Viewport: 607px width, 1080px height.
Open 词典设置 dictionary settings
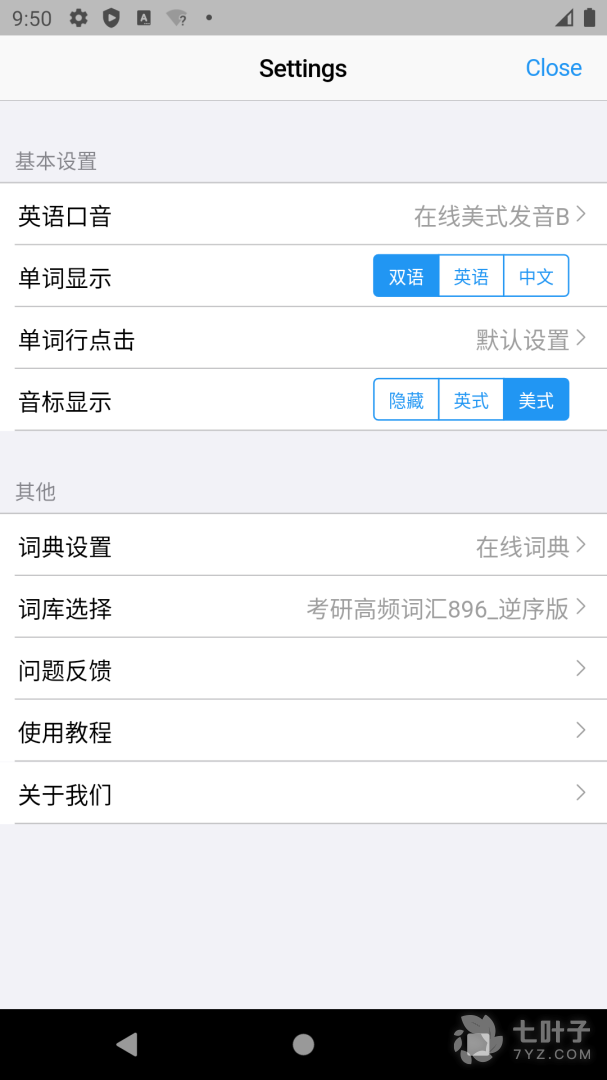point(303,547)
